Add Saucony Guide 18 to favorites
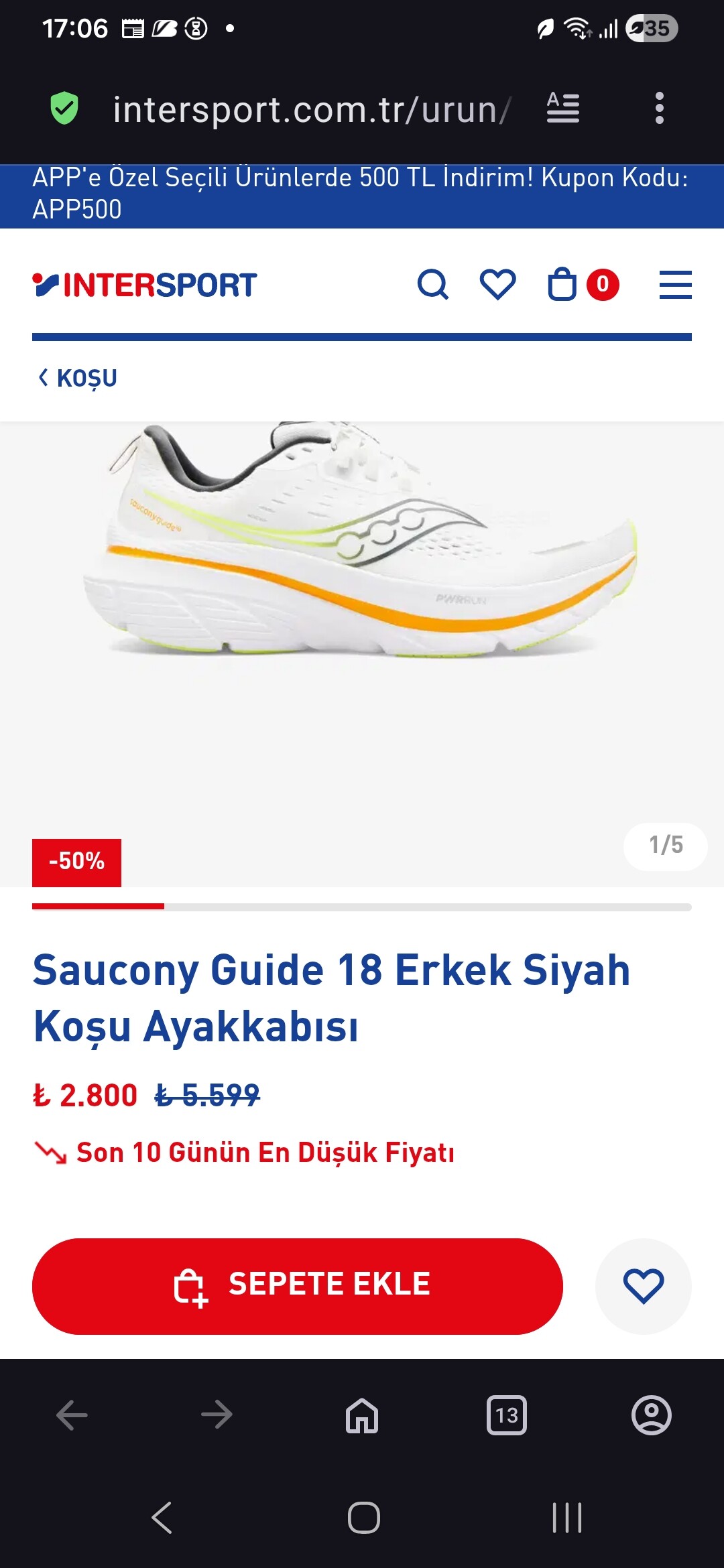 (x=643, y=1286)
